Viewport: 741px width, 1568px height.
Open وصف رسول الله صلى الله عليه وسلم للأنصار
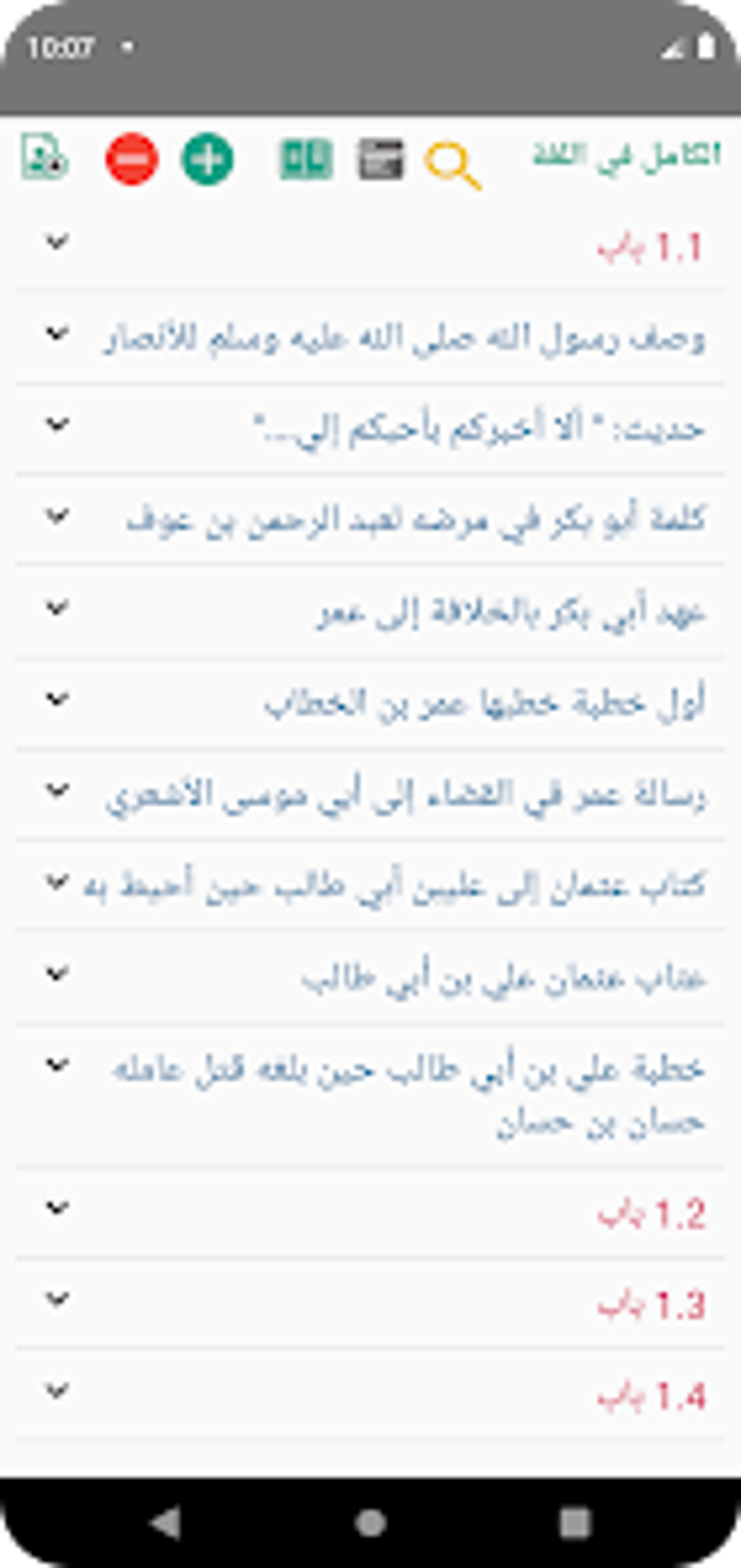403,339
